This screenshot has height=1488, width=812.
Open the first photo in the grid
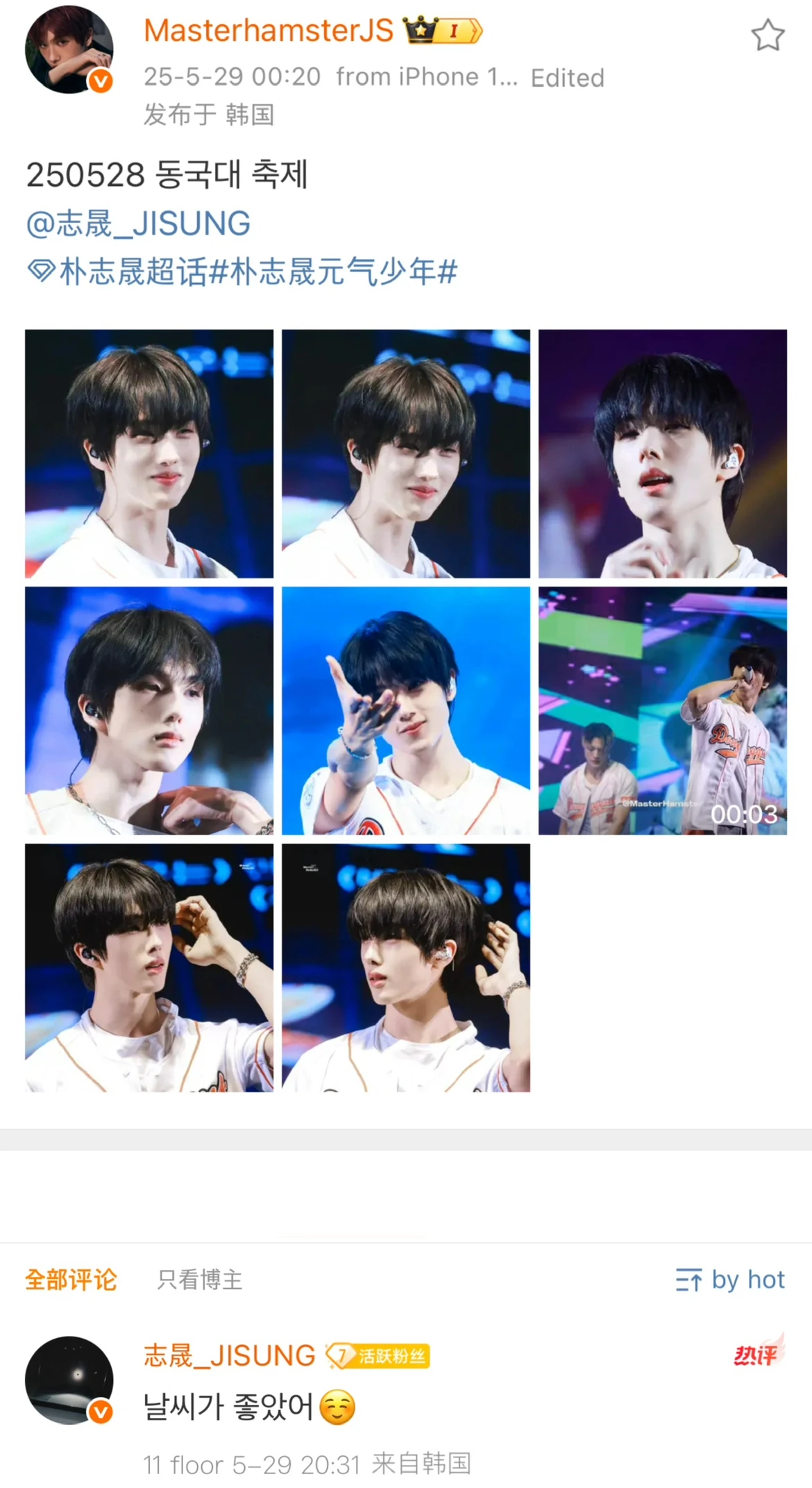pyautogui.click(x=149, y=453)
